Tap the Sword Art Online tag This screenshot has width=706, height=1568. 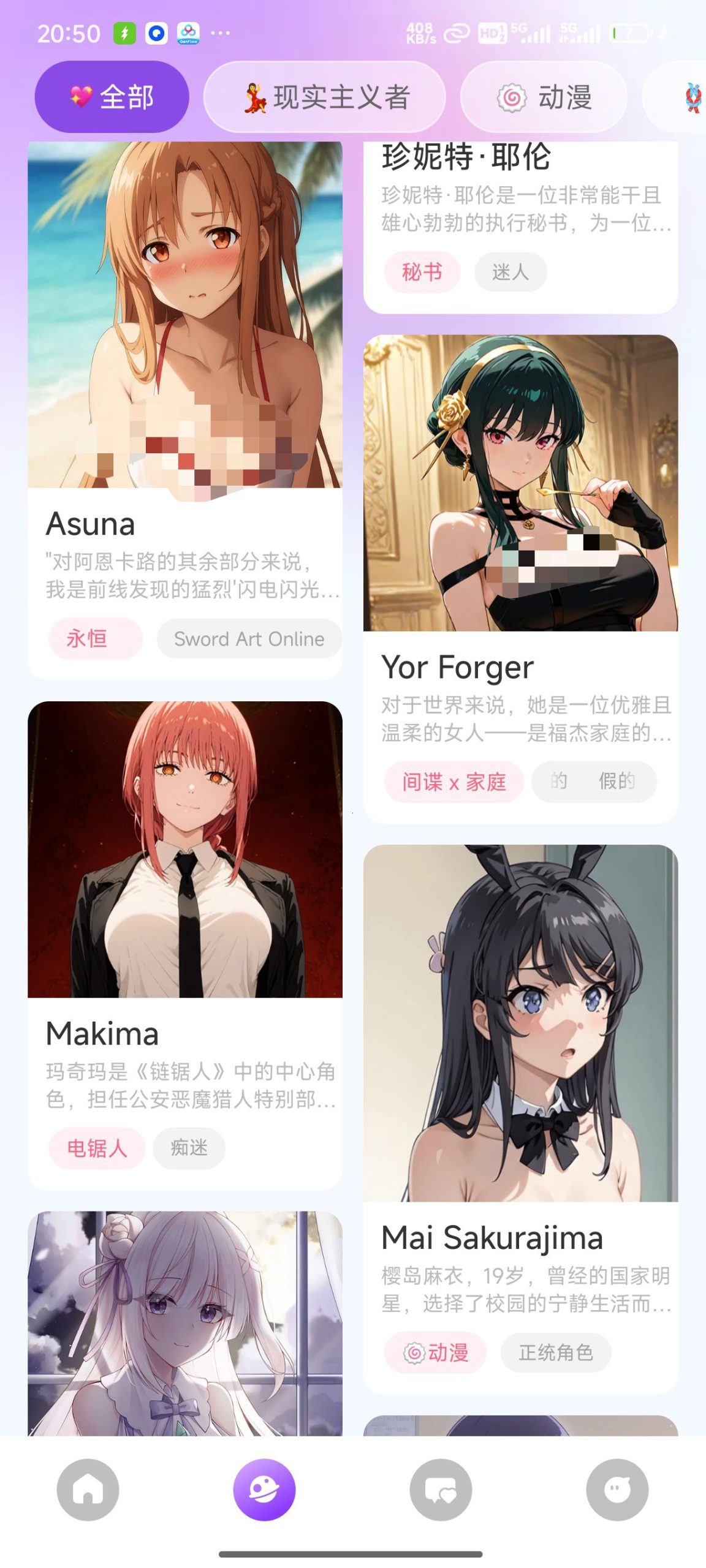[248, 638]
